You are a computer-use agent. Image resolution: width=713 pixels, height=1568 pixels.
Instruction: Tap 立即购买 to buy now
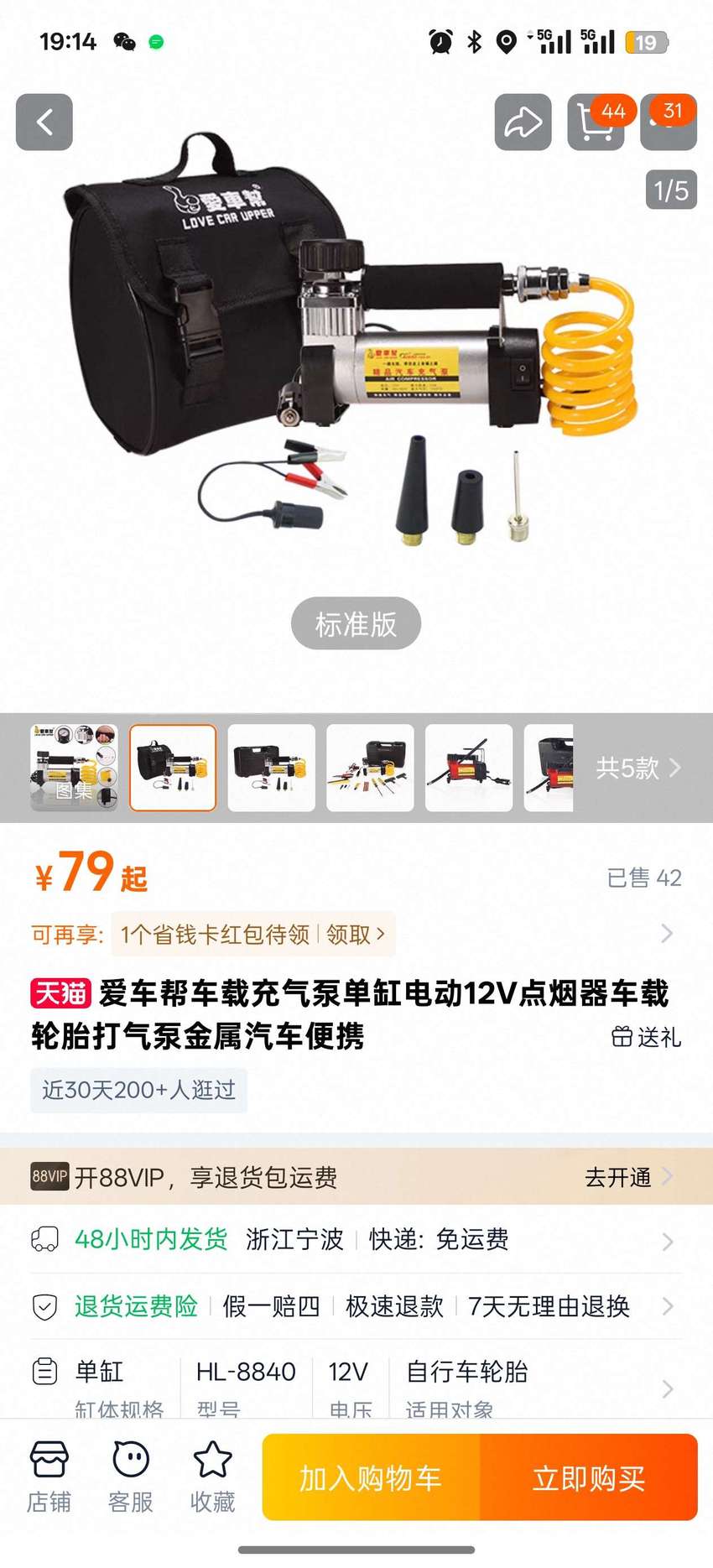589,1477
